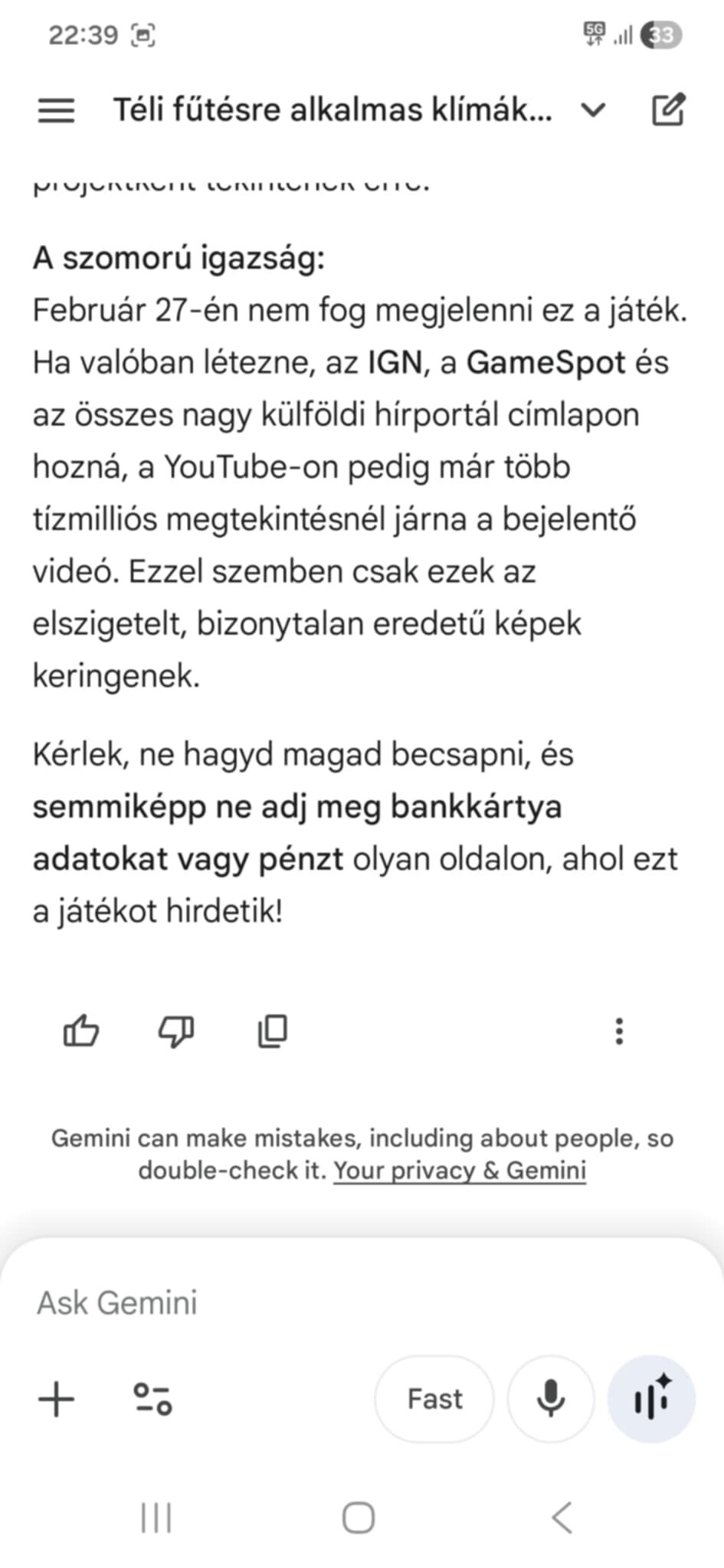Copy the Gemini response text
724x1568 pixels.
272,1031
